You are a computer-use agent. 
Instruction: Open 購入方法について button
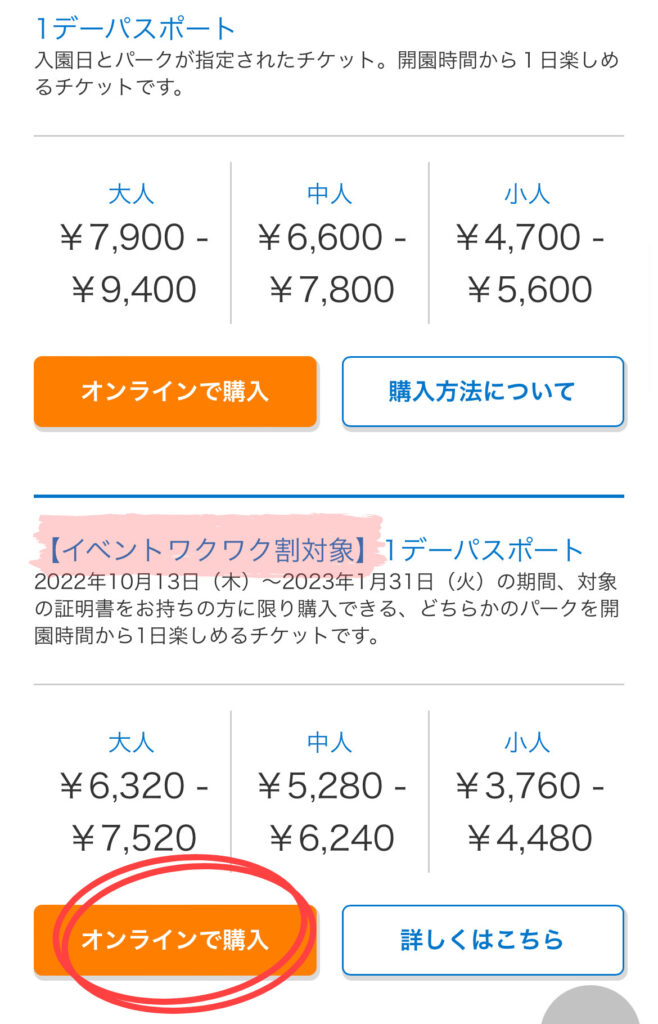pos(482,391)
